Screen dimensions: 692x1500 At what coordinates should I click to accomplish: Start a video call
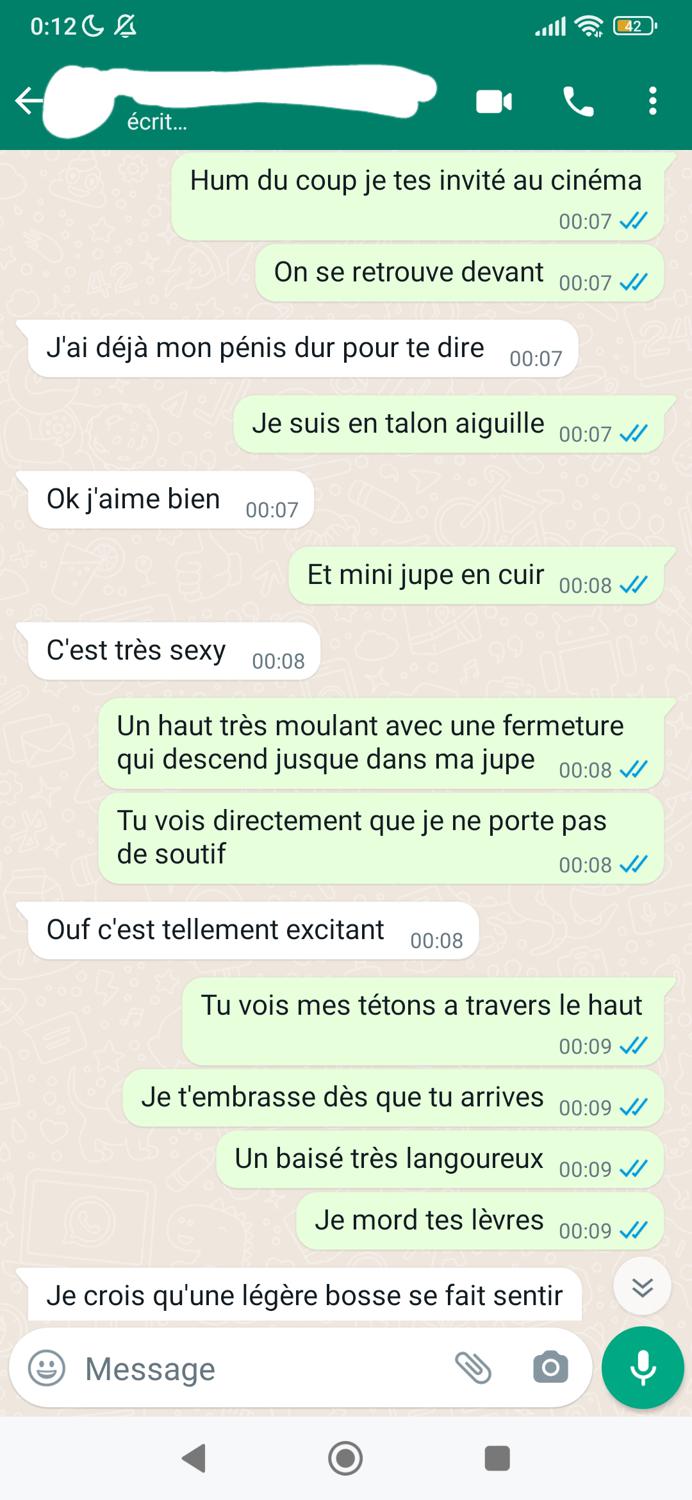494,101
